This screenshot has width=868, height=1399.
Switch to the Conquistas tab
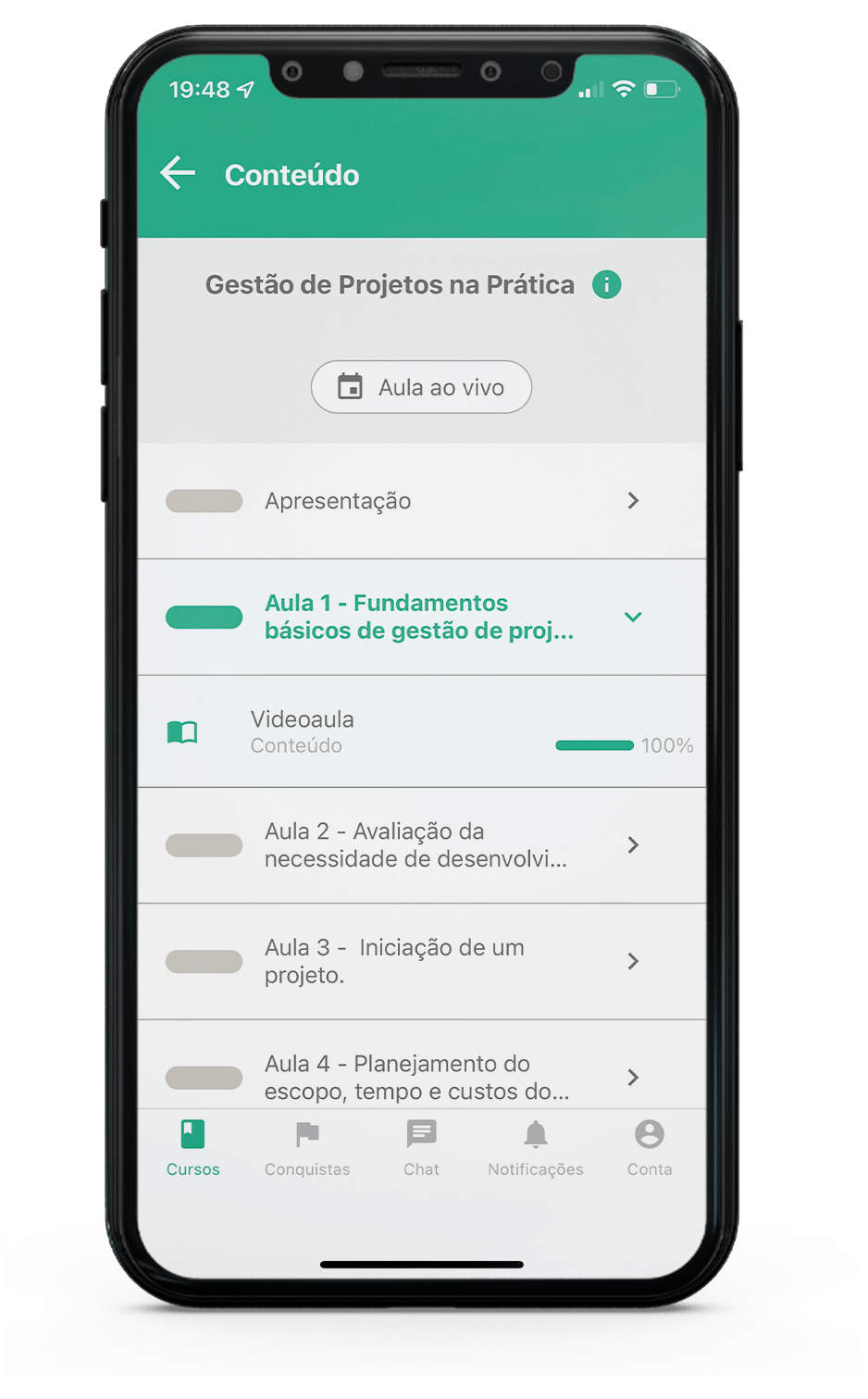[x=307, y=1148]
